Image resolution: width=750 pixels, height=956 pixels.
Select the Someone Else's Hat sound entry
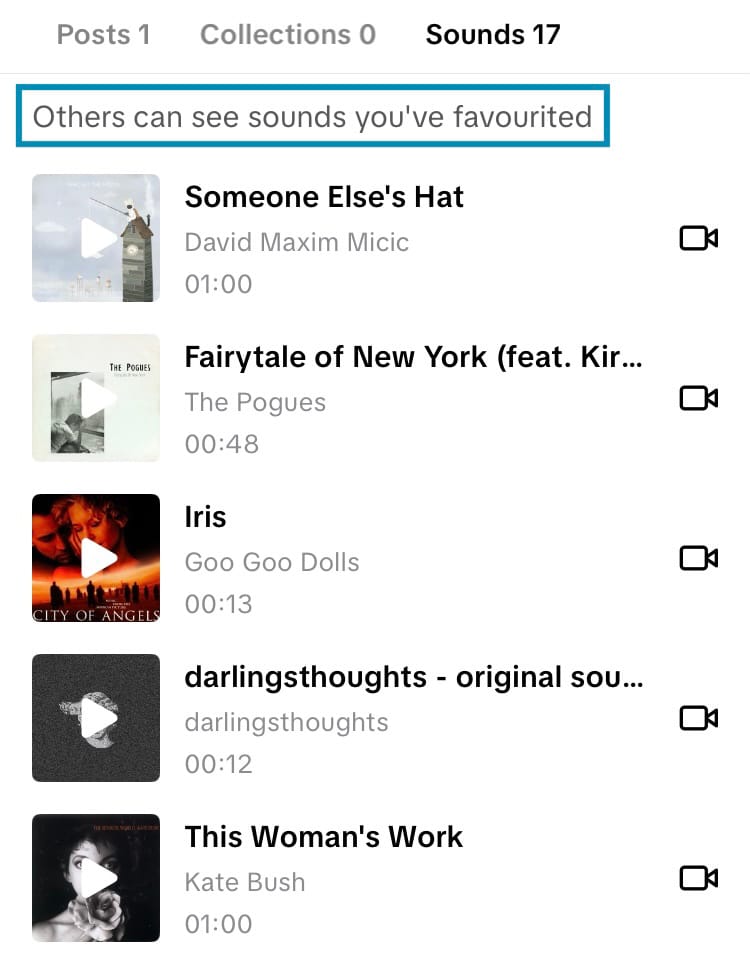click(323, 197)
